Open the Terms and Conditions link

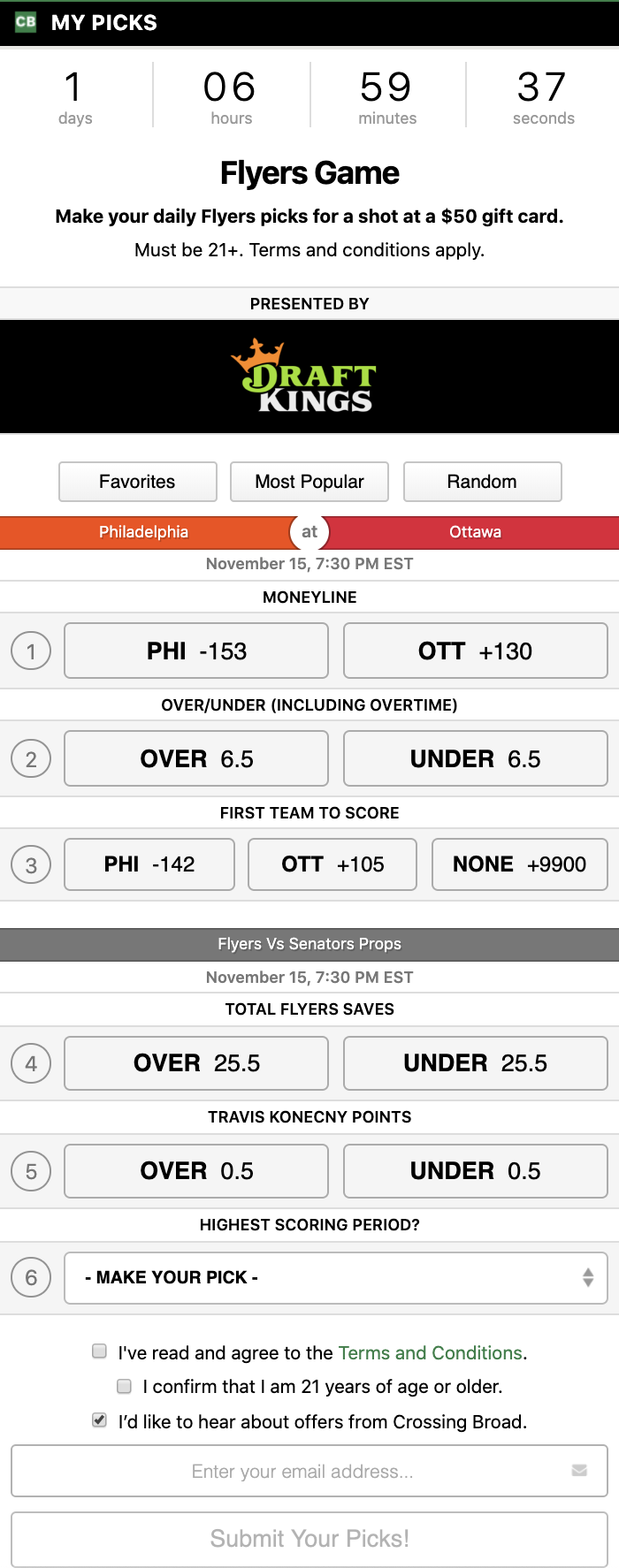(x=430, y=1353)
